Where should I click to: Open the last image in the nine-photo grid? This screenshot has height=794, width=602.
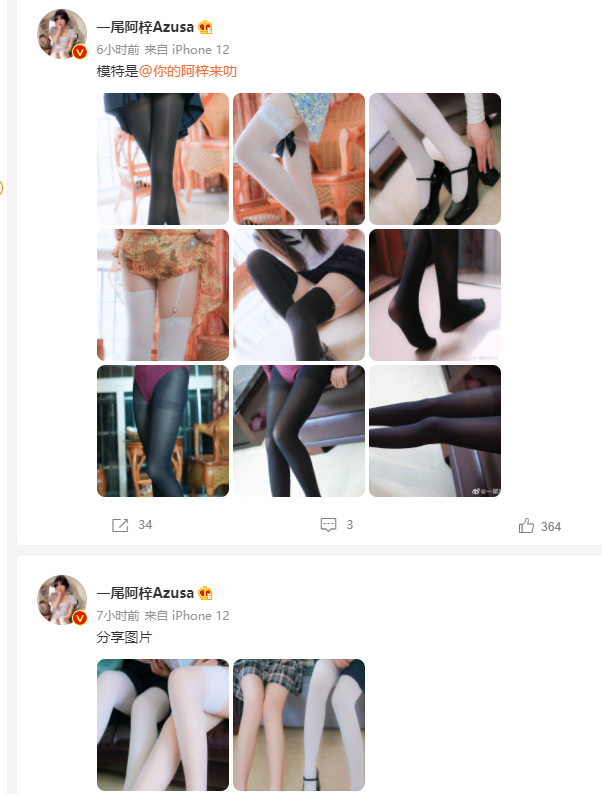[x=435, y=431]
